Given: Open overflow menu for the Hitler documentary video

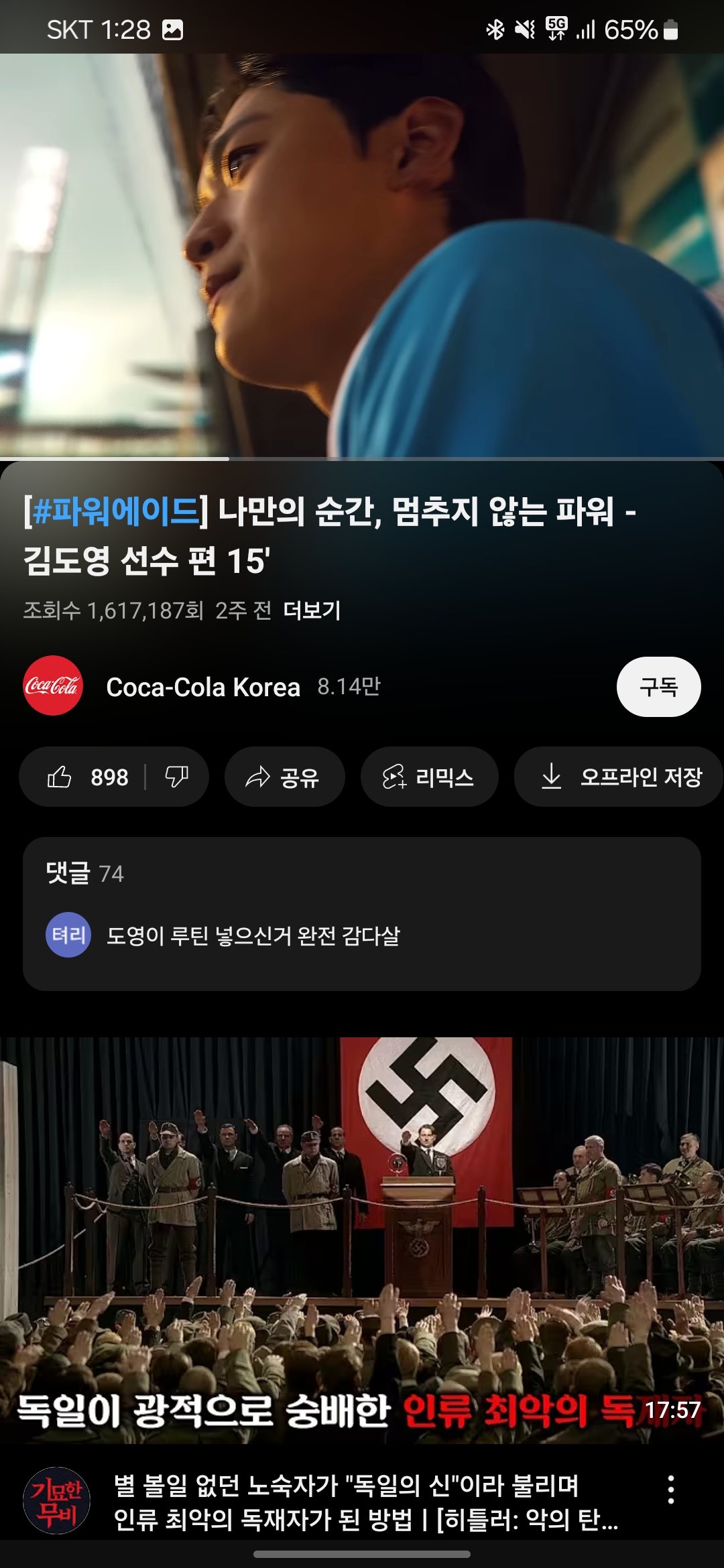Looking at the screenshot, I should click(670, 1490).
